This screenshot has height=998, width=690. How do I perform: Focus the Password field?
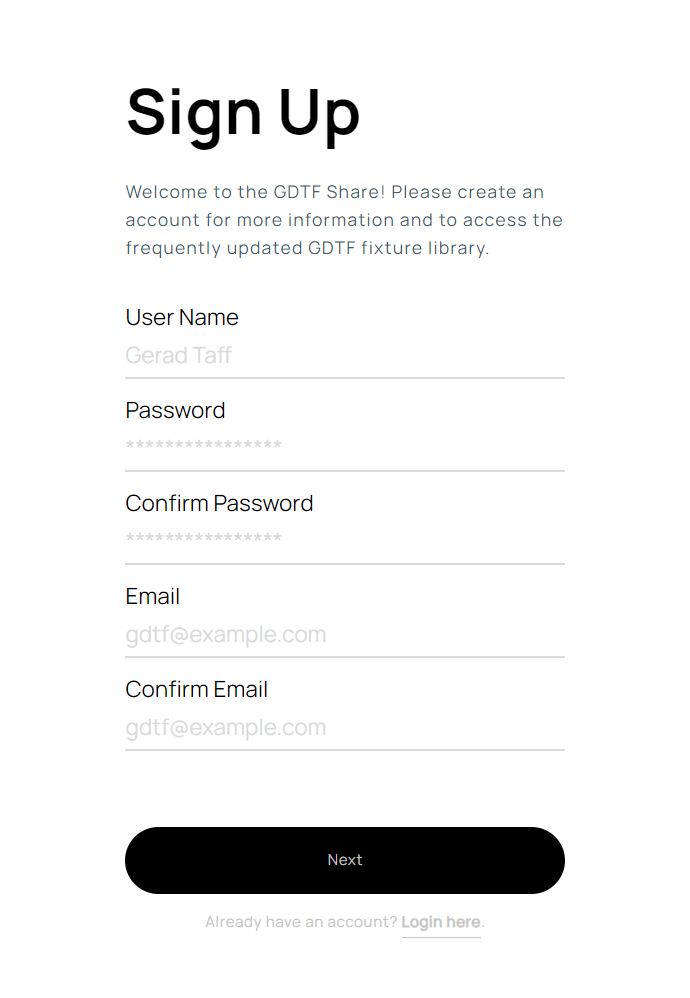tap(344, 447)
